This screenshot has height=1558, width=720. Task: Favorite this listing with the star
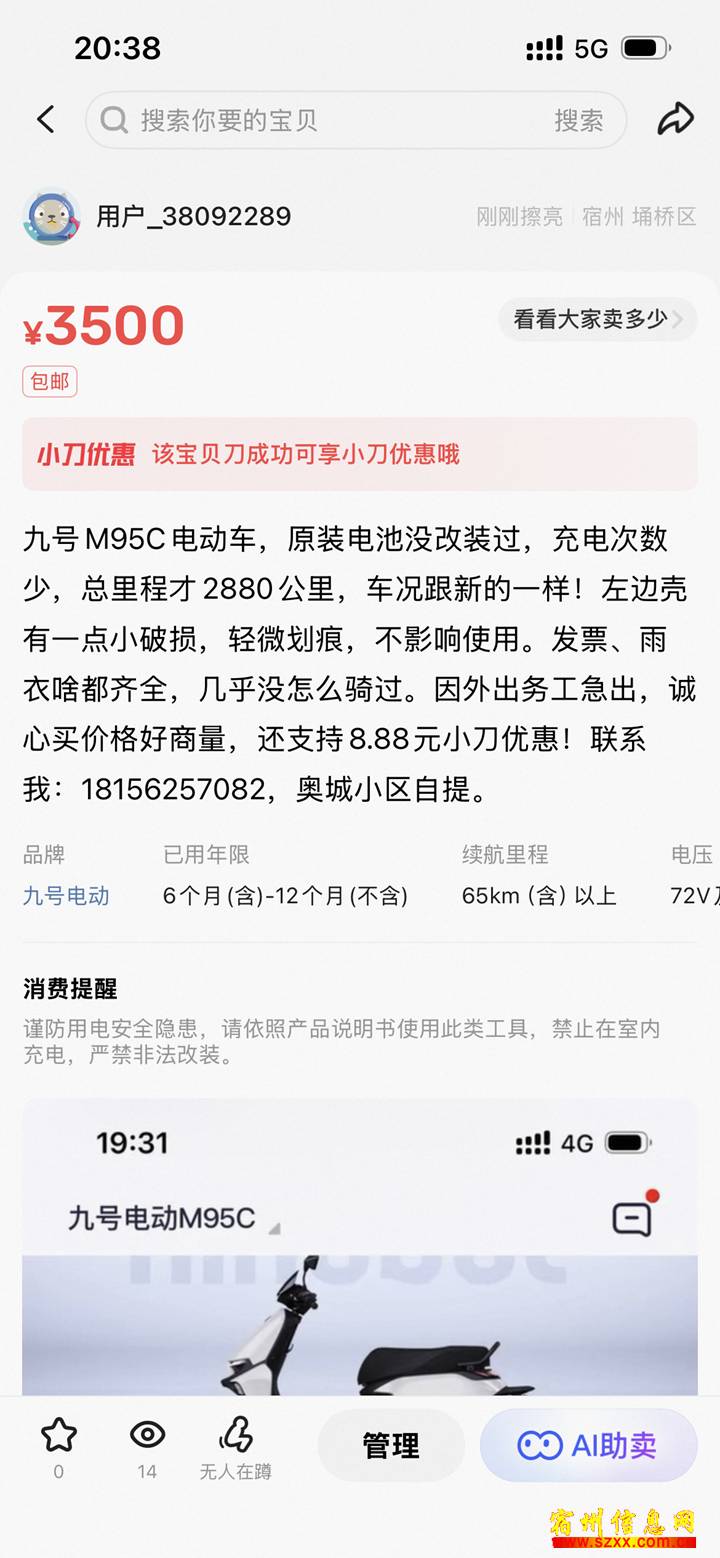pyautogui.click(x=59, y=1437)
